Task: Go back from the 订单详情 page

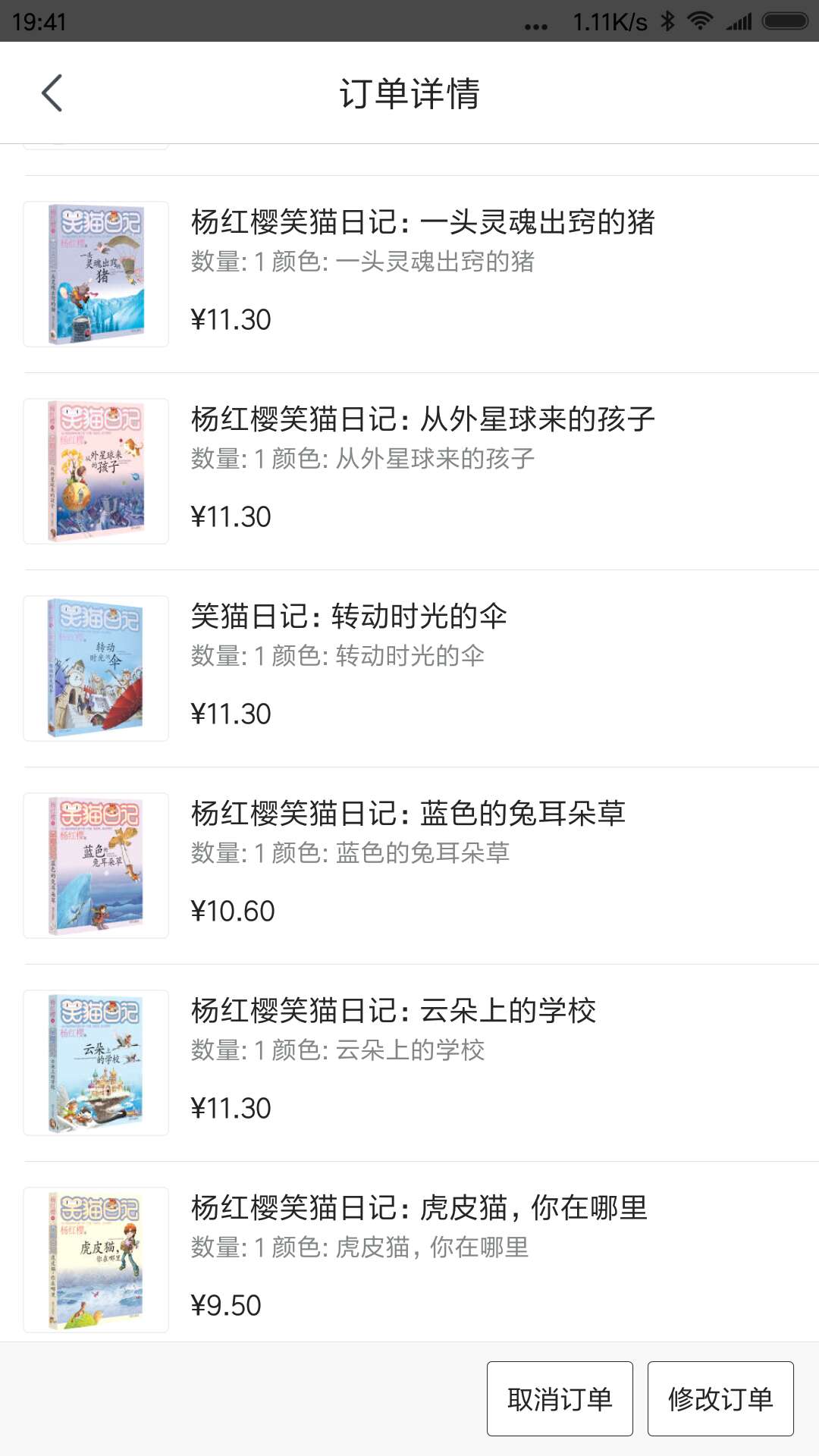Action: point(52,93)
